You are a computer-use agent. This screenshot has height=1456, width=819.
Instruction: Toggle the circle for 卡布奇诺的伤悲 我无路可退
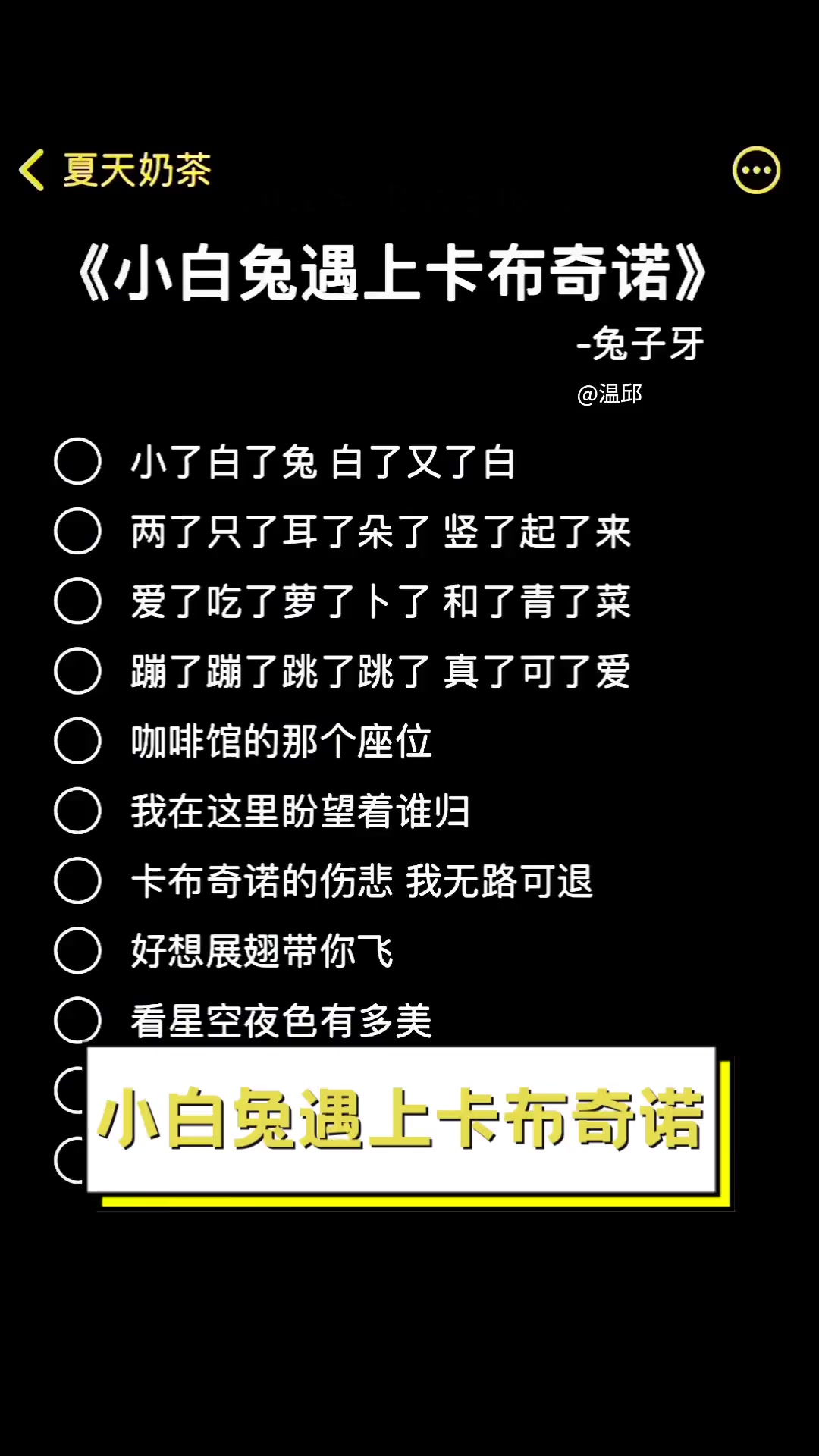(77, 881)
